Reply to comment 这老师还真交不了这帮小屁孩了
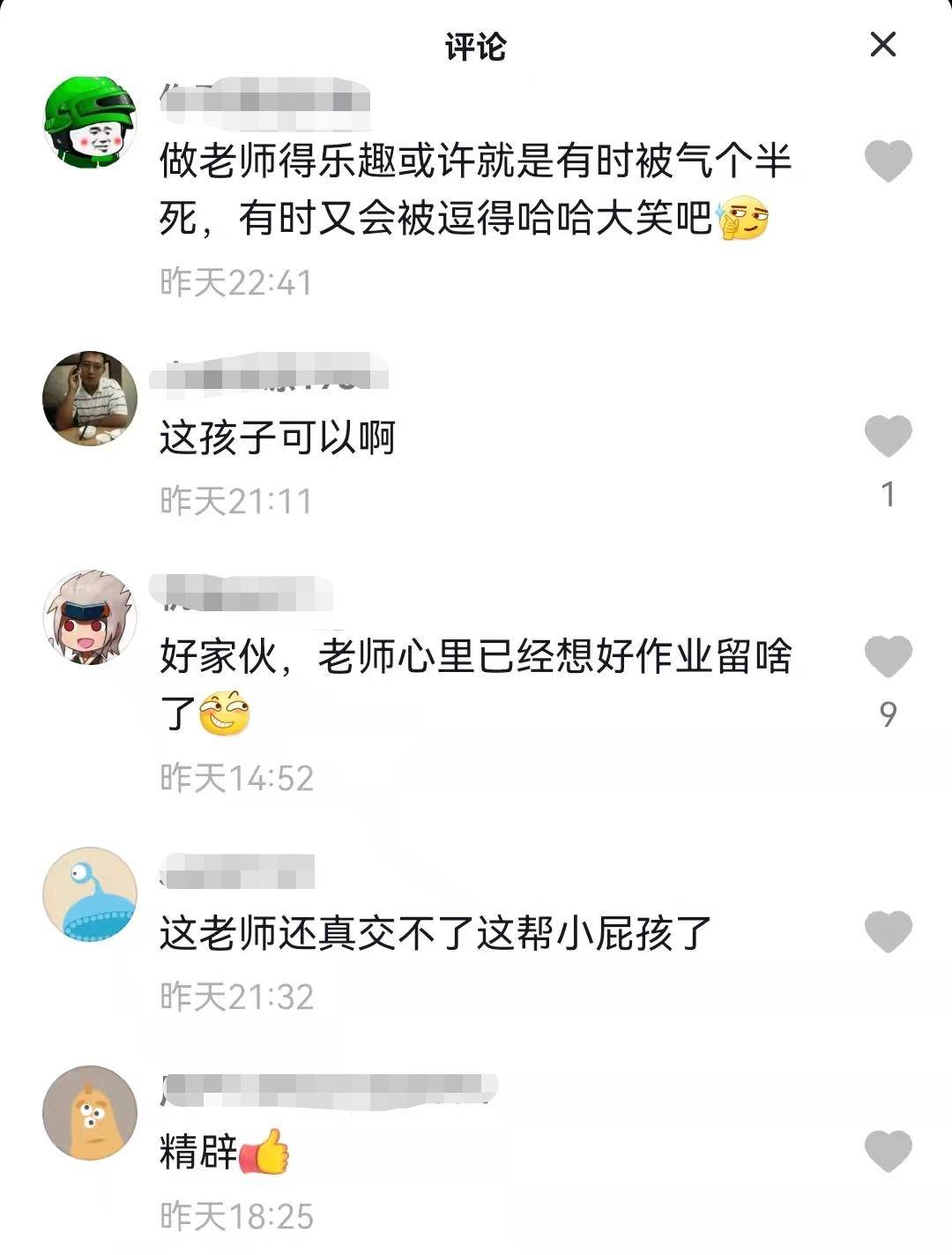The image size is (952, 1255). (435, 934)
